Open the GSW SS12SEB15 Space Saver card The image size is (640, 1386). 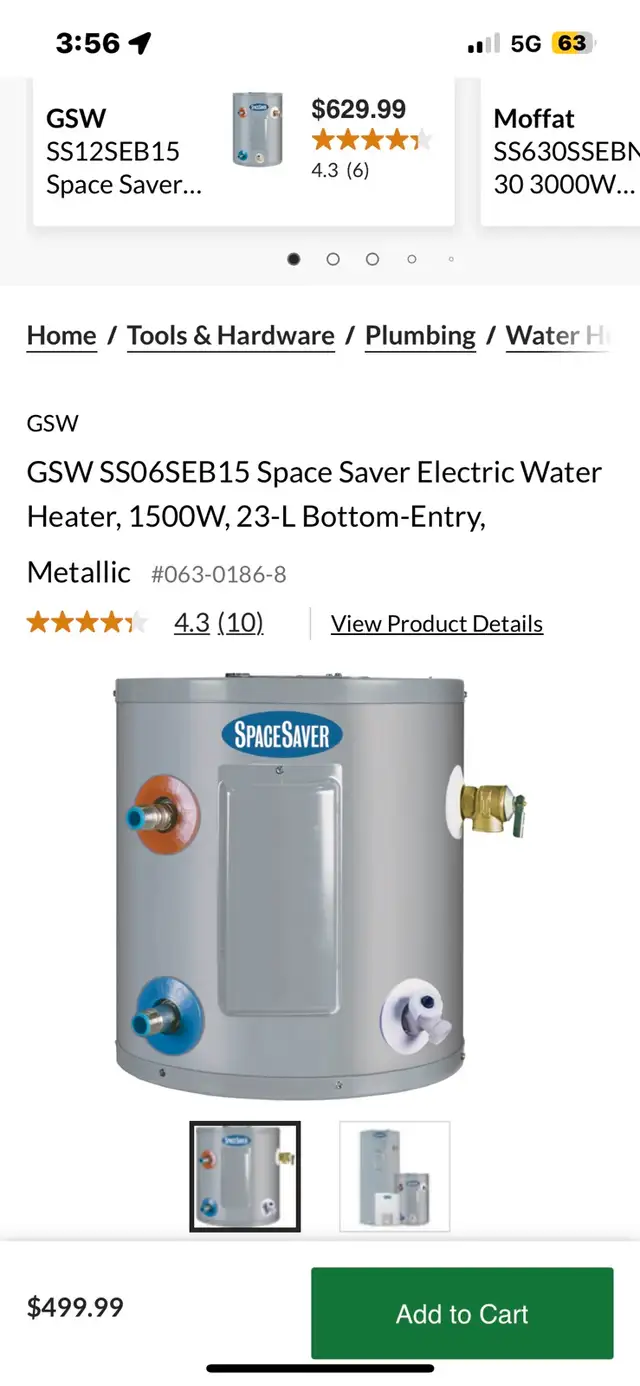tap(243, 151)
